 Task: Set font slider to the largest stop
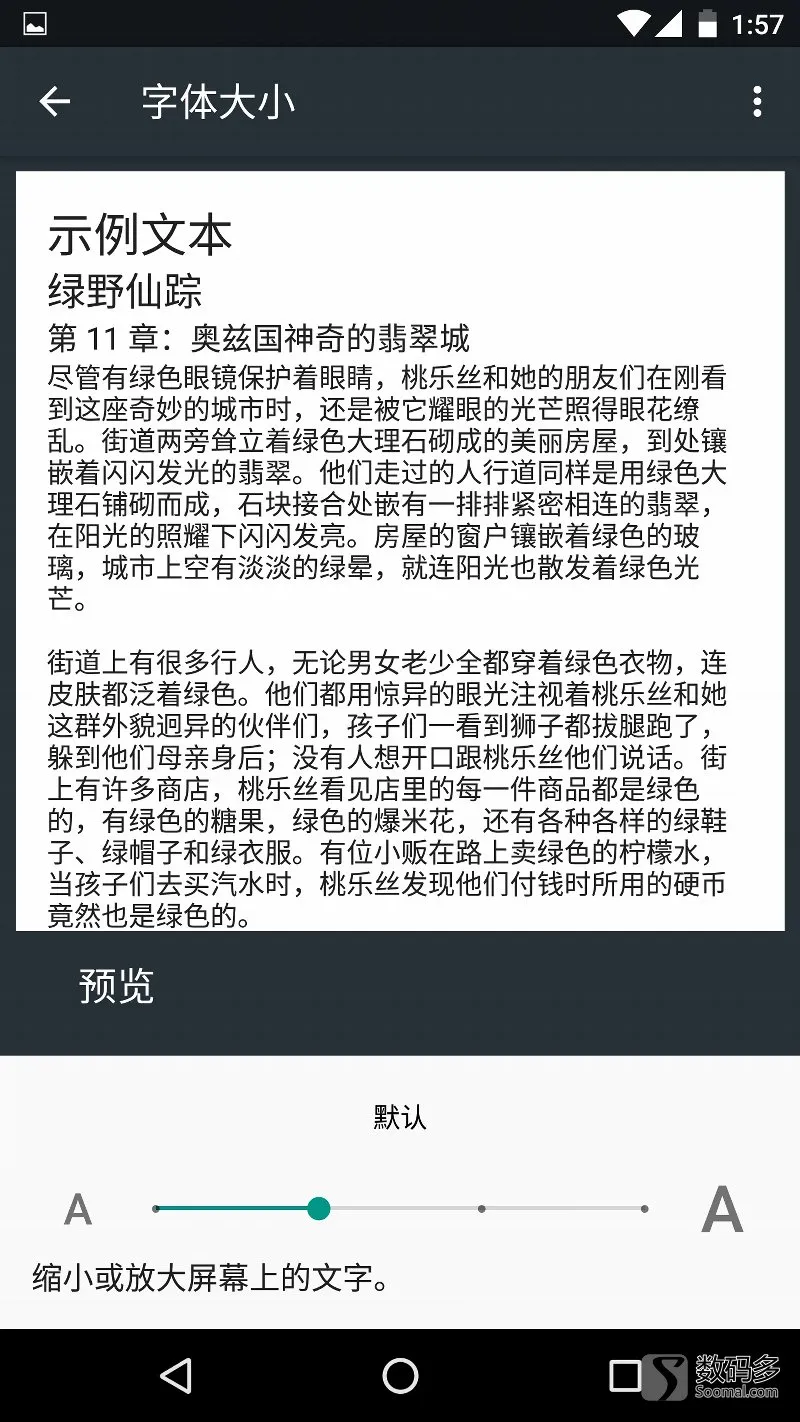coord(644,1209)
